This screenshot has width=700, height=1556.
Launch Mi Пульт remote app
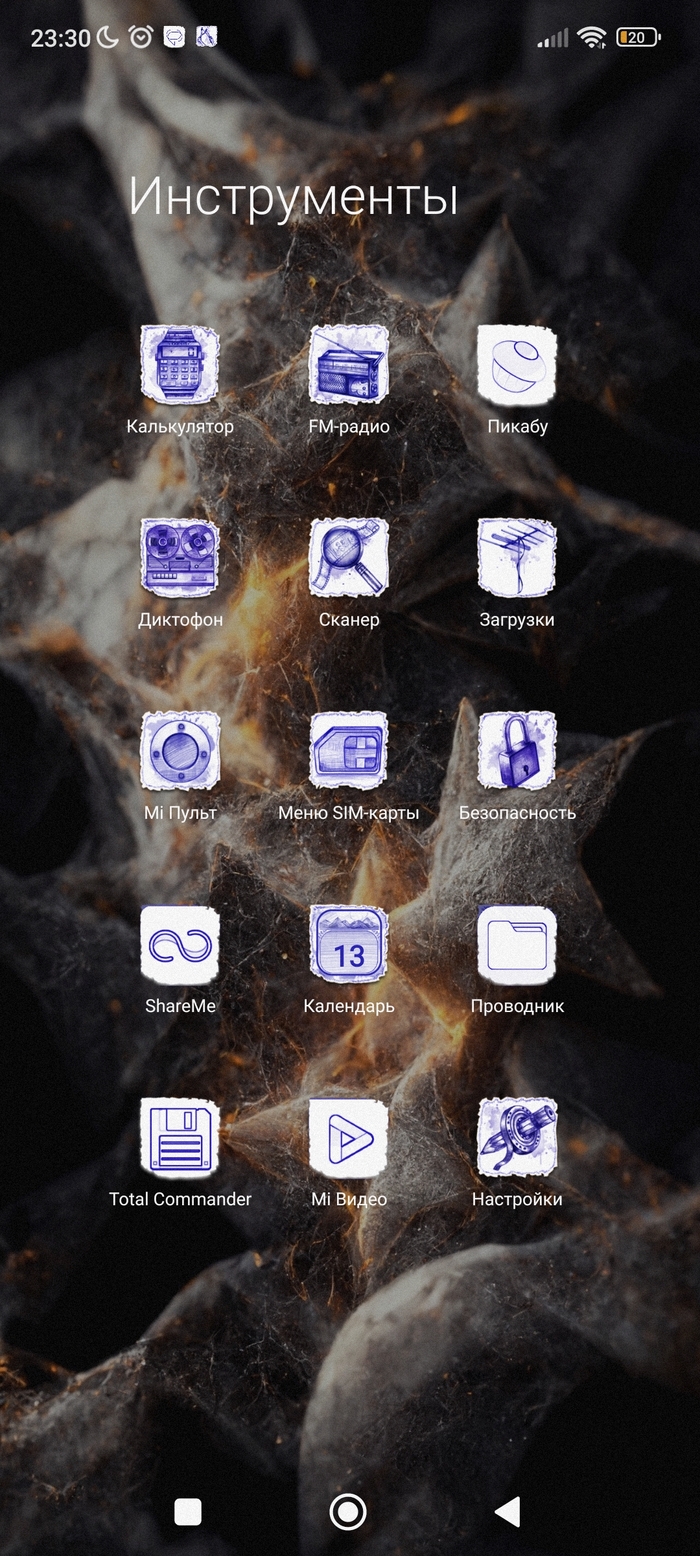tap(180, 750)
